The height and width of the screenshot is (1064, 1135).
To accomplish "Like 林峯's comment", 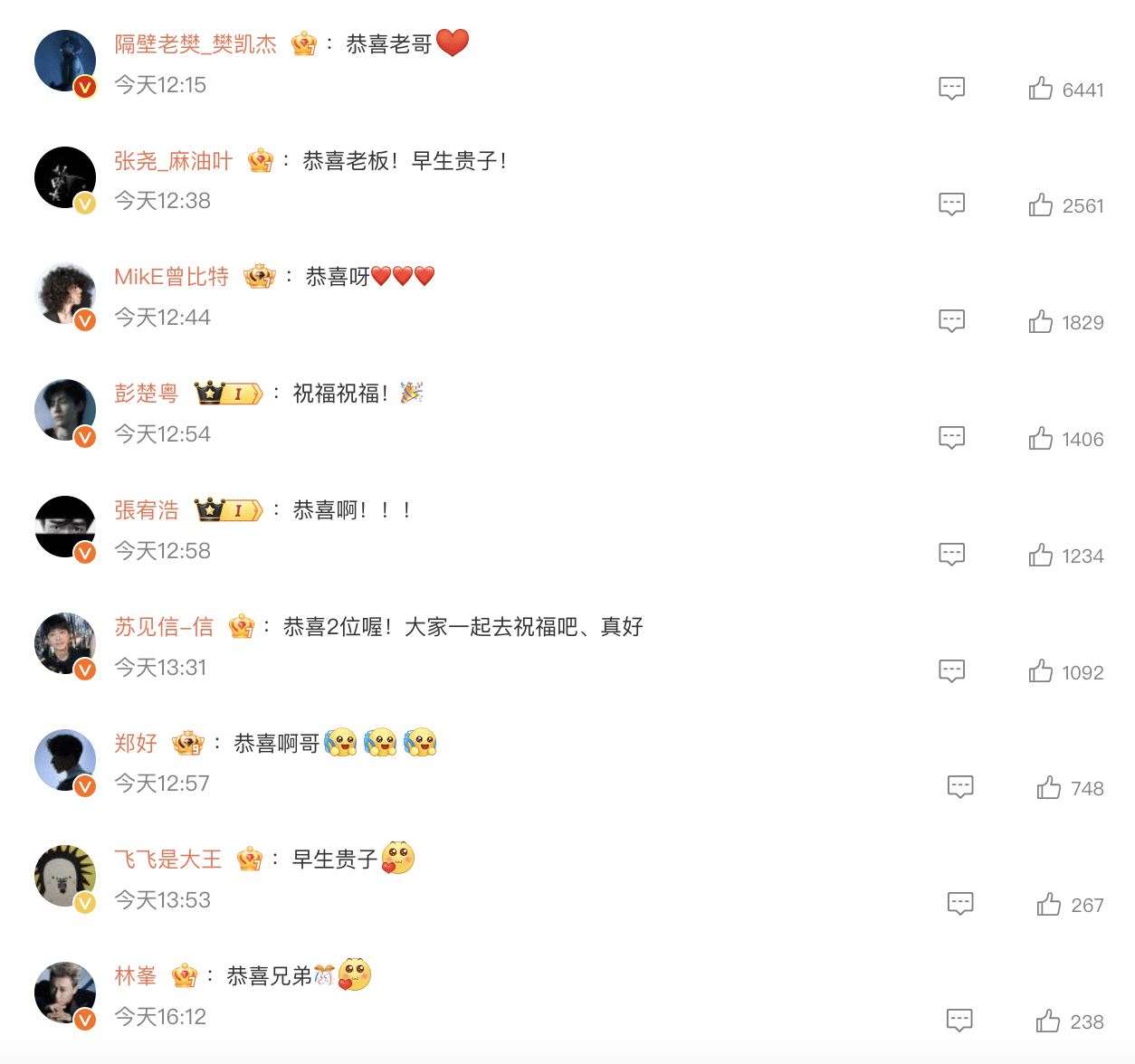I will 1048,1021.
